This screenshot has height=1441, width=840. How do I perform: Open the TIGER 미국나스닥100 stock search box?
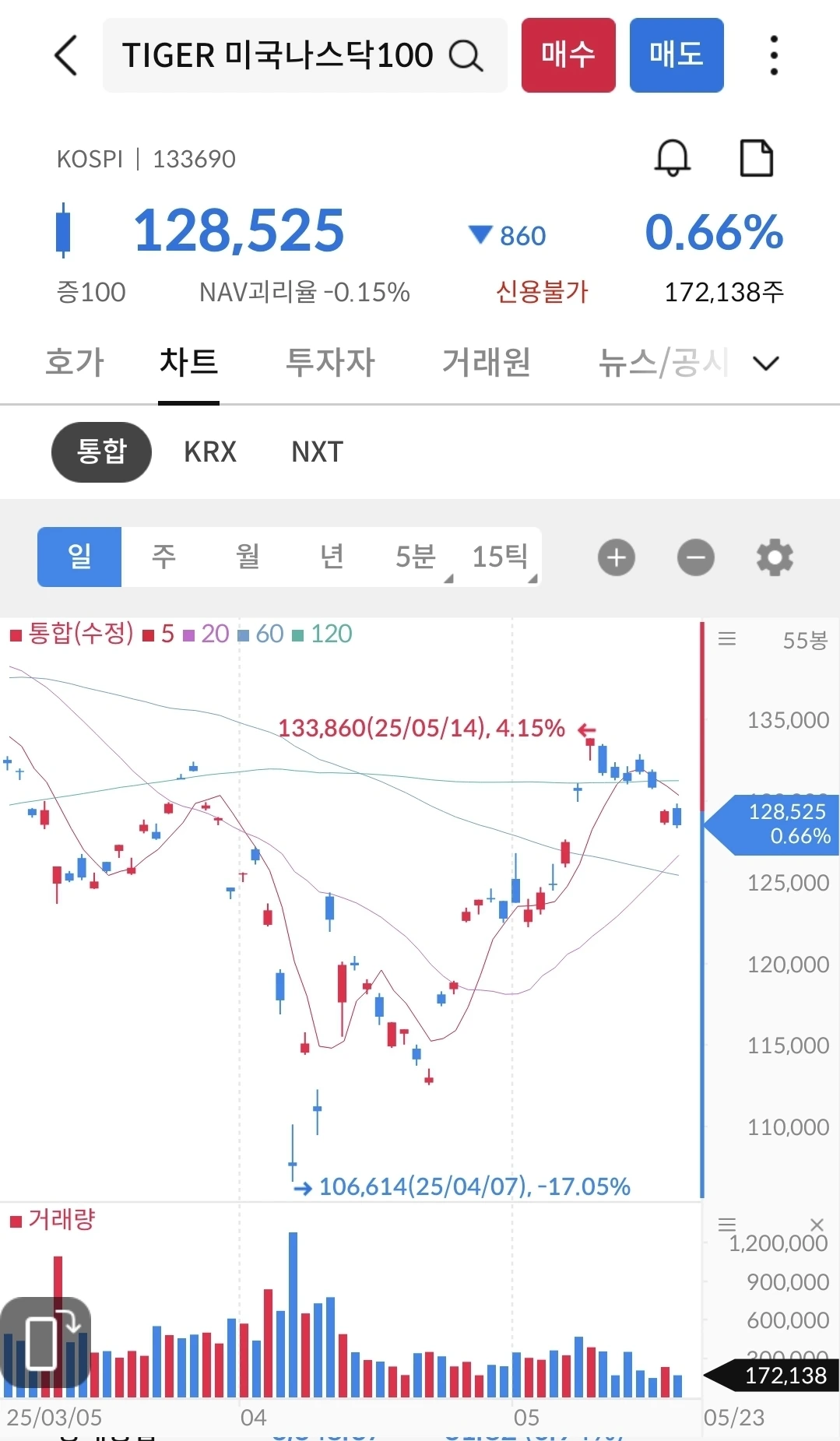point(304,55)
